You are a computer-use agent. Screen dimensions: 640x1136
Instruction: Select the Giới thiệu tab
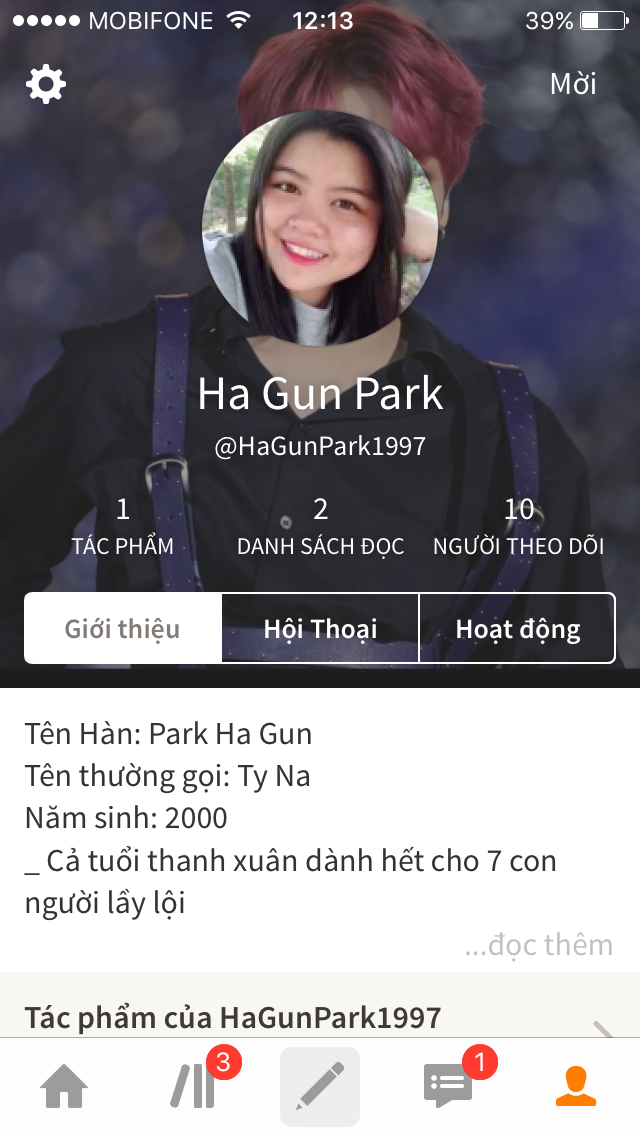pyautogui.click(x=122, y=628)
